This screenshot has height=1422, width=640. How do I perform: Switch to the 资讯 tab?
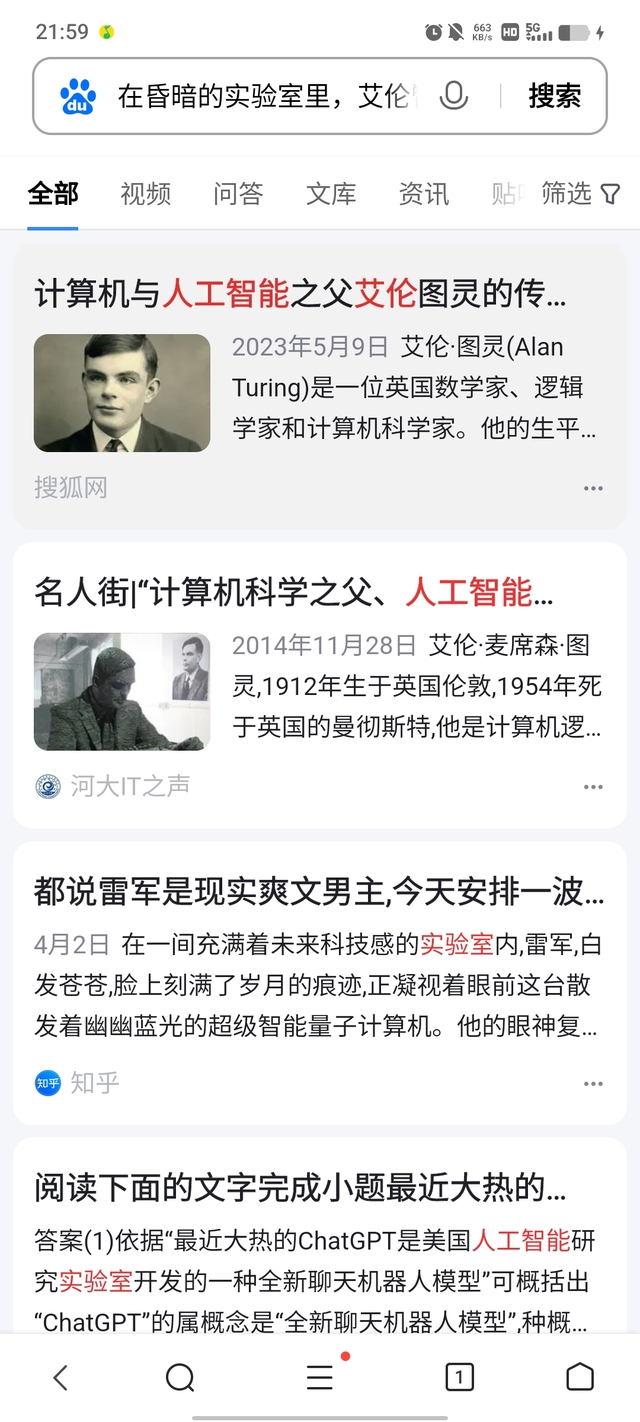(424, 193)
